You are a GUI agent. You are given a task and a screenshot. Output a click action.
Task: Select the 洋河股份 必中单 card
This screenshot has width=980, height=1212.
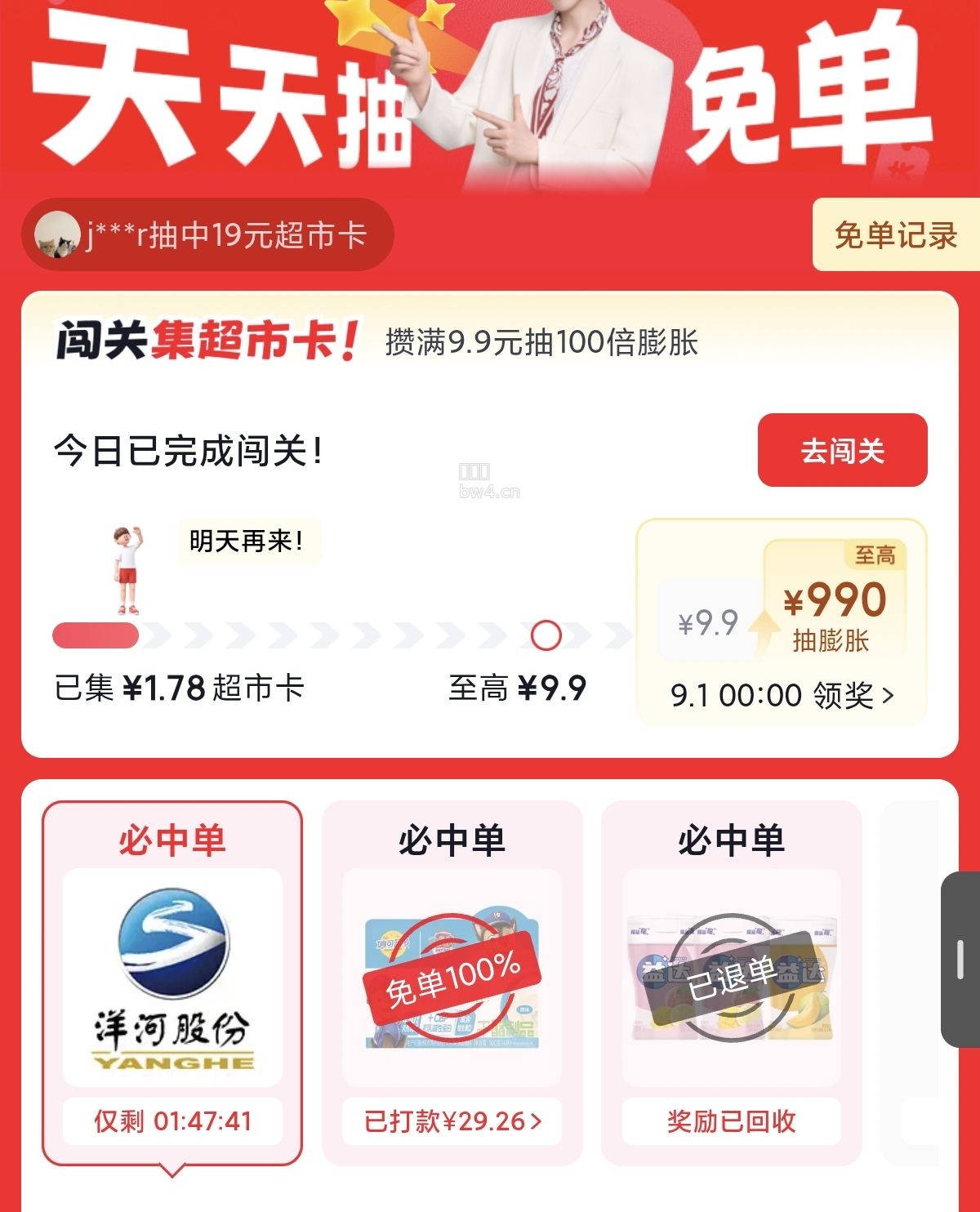[x=172, y=983]
